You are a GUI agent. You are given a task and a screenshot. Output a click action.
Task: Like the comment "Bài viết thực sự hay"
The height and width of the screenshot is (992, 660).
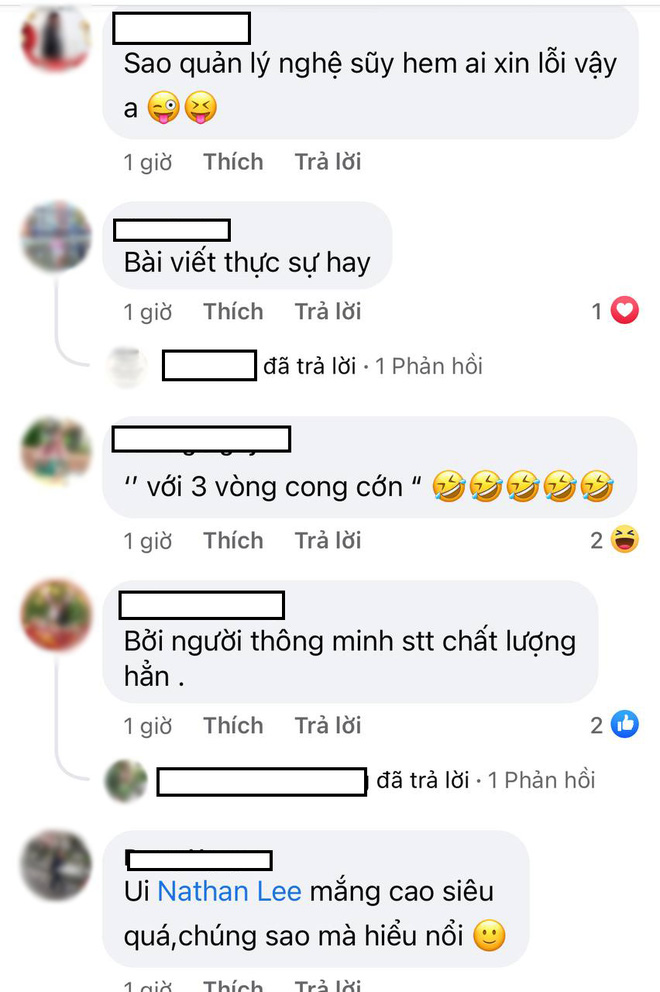(x=233, y=312)
